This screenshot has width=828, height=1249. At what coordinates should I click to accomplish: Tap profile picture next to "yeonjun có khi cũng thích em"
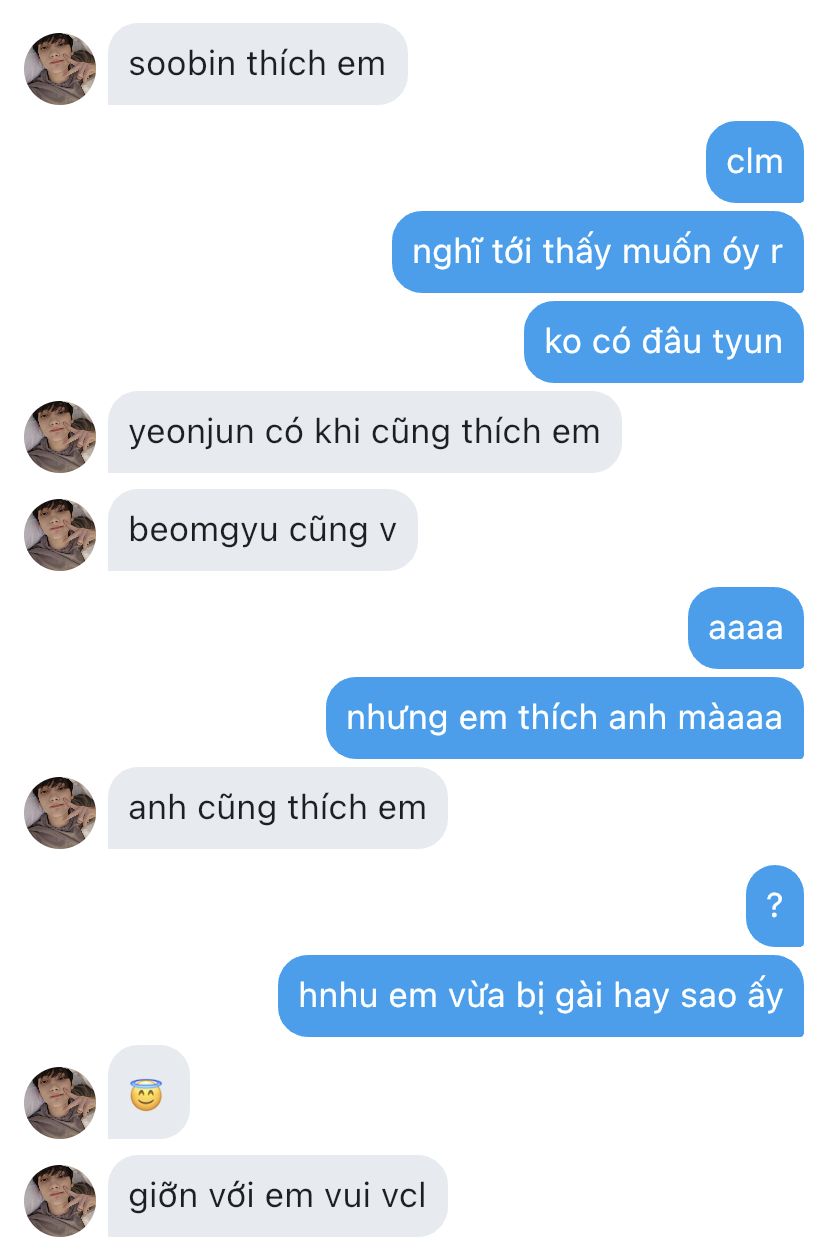tap(60, 436)
